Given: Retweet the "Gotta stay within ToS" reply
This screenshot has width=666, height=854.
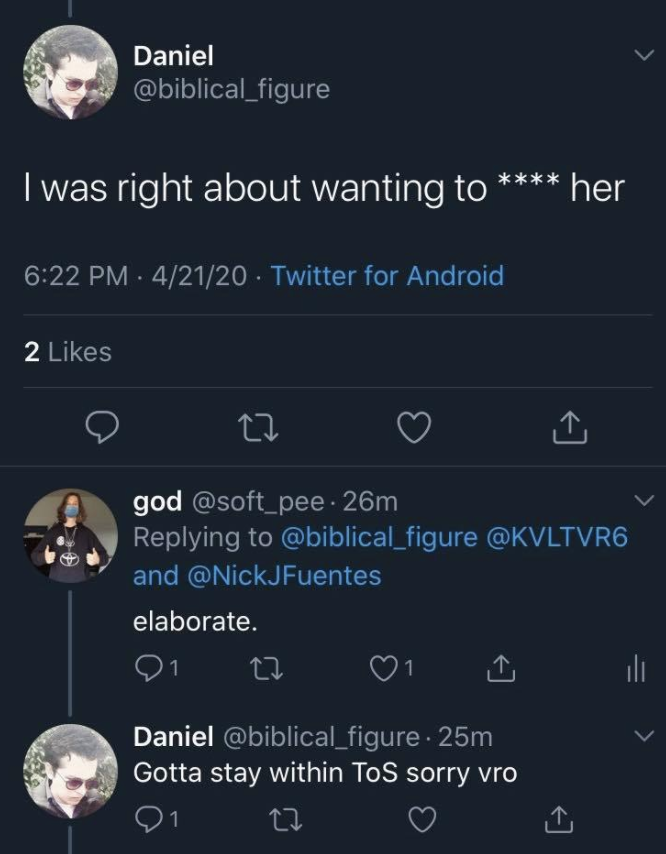Looking at the screenshot, I should click(284, 820).
